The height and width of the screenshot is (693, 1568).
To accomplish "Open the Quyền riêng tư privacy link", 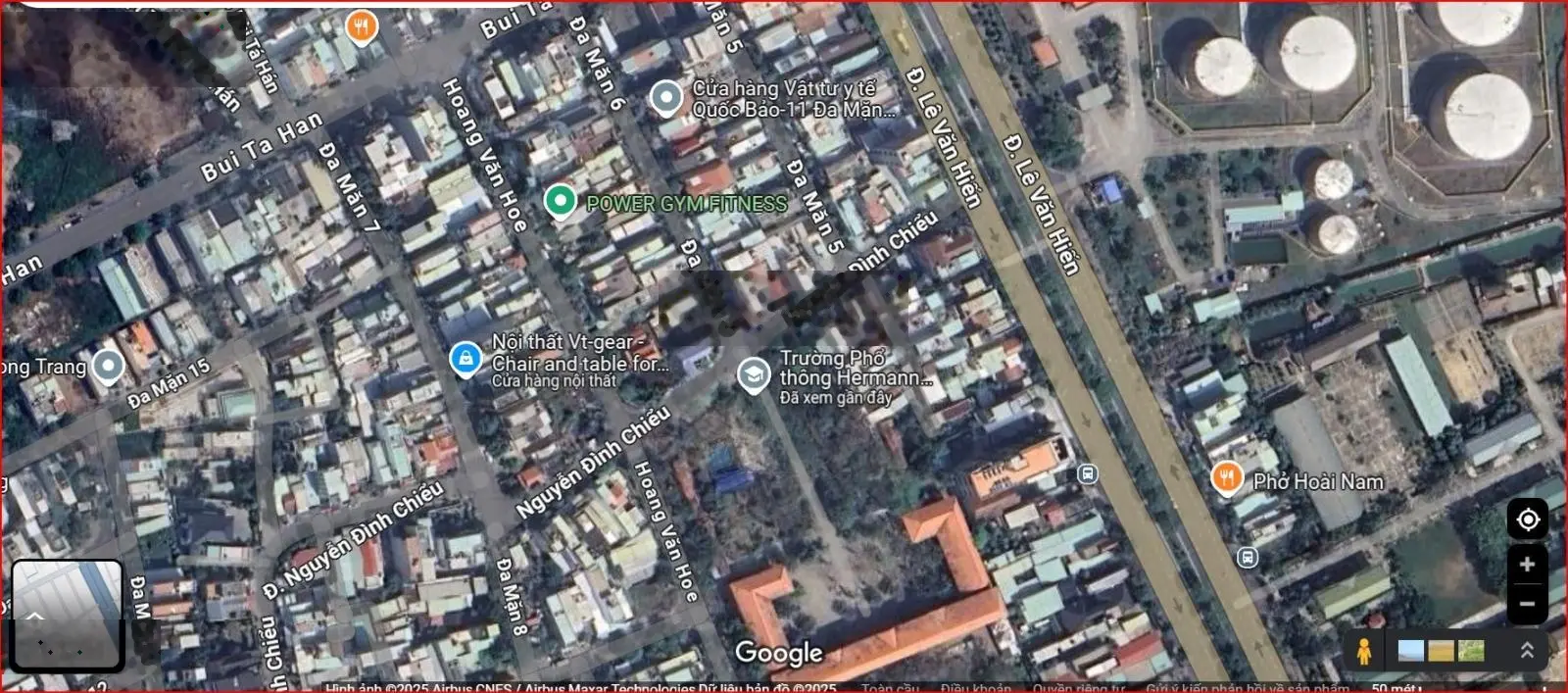I will 1078,687.
